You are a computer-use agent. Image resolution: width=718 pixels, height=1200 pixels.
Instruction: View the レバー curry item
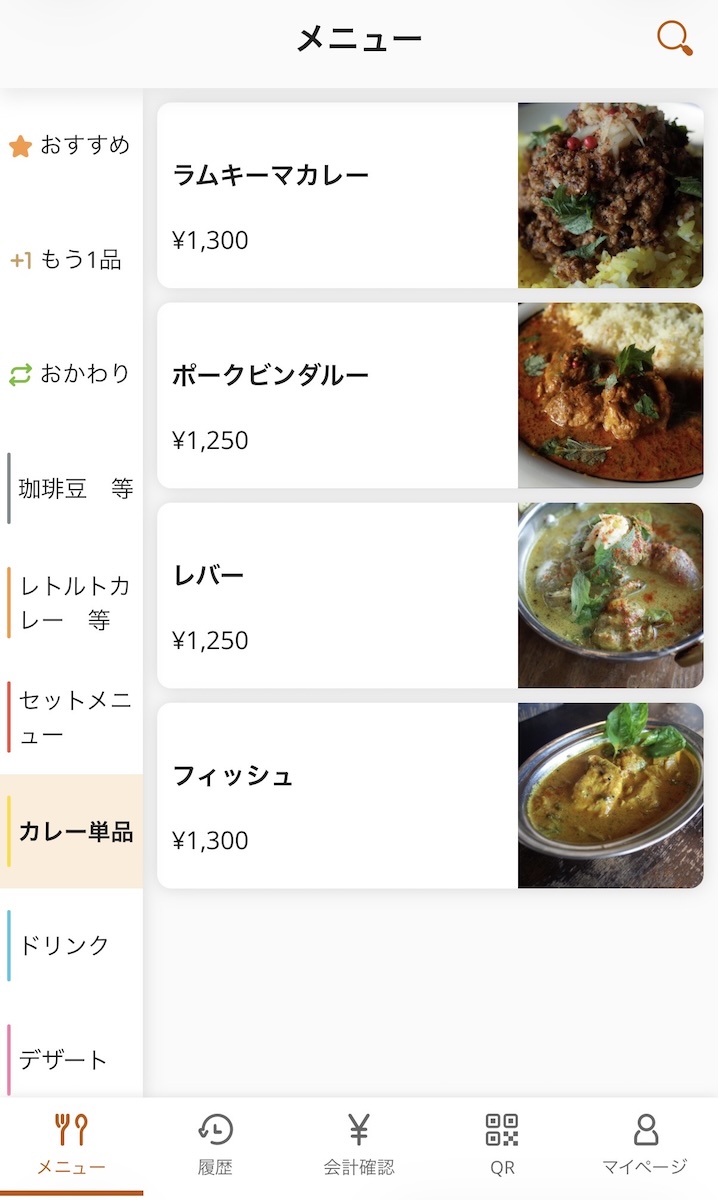point(430,595)
